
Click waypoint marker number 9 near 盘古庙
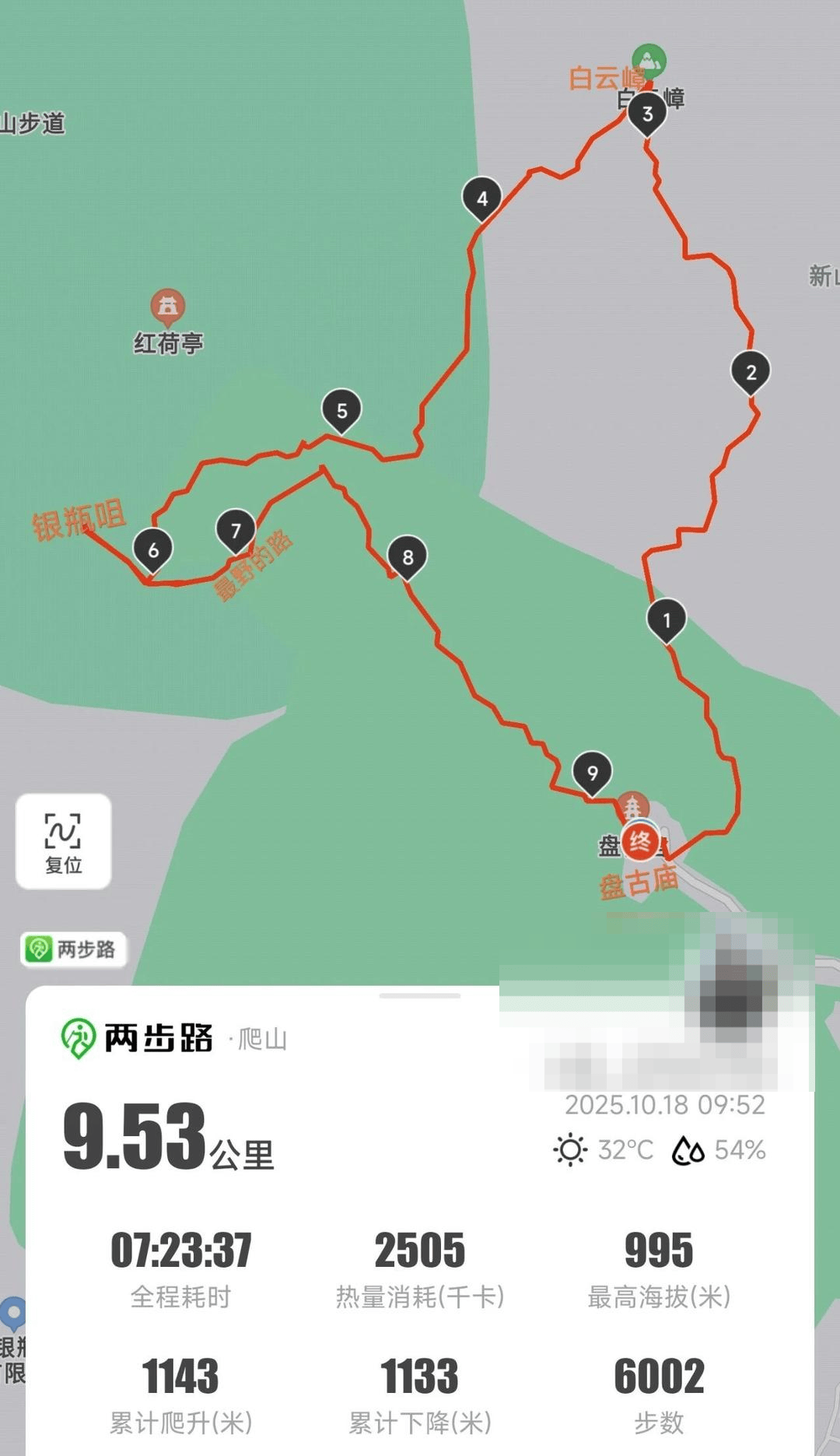click(593, 773)
